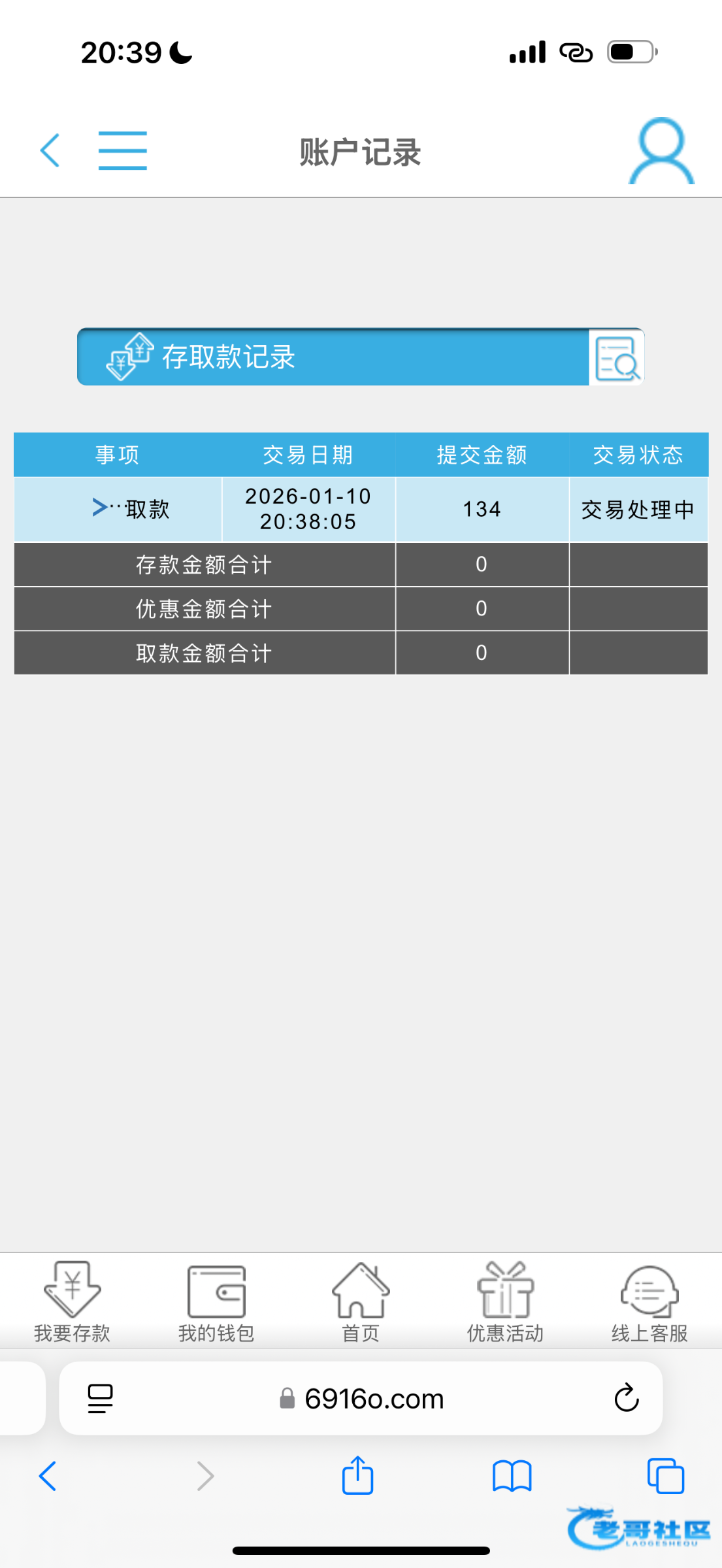Go back using the header arrow
The height and width of the screenshot is (1568, 722).
(x=50, y=151)
